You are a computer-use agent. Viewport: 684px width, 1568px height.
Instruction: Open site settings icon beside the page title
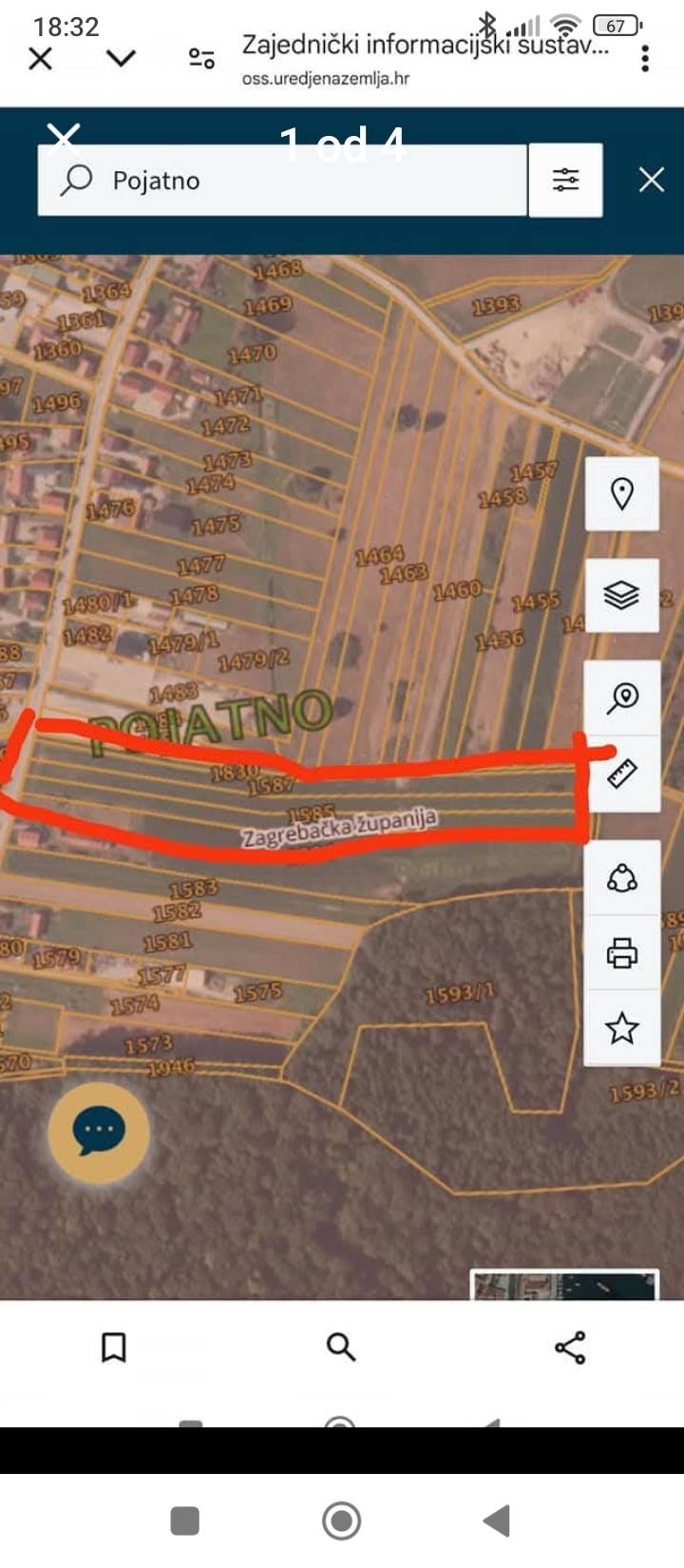tap(201, 59)
